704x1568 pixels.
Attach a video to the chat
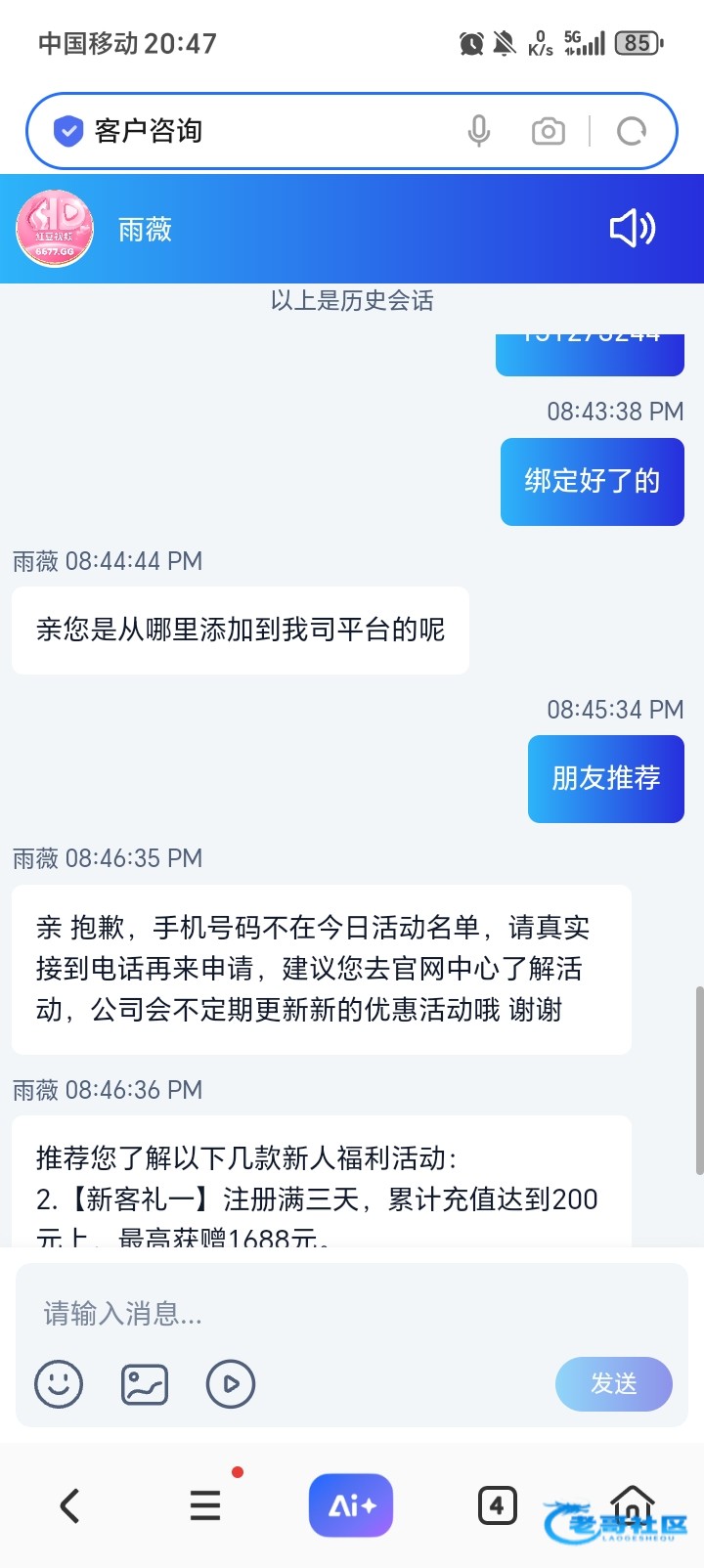coord(231,1384)
